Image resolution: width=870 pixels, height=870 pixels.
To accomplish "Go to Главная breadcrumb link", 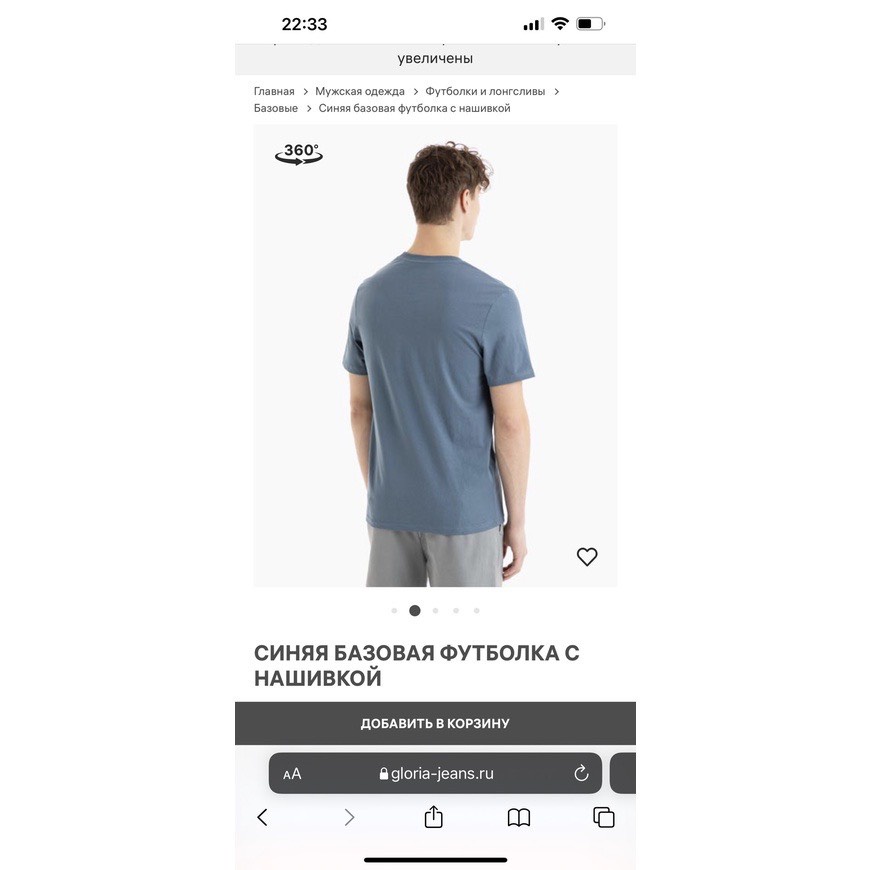I will pos(274,91).
